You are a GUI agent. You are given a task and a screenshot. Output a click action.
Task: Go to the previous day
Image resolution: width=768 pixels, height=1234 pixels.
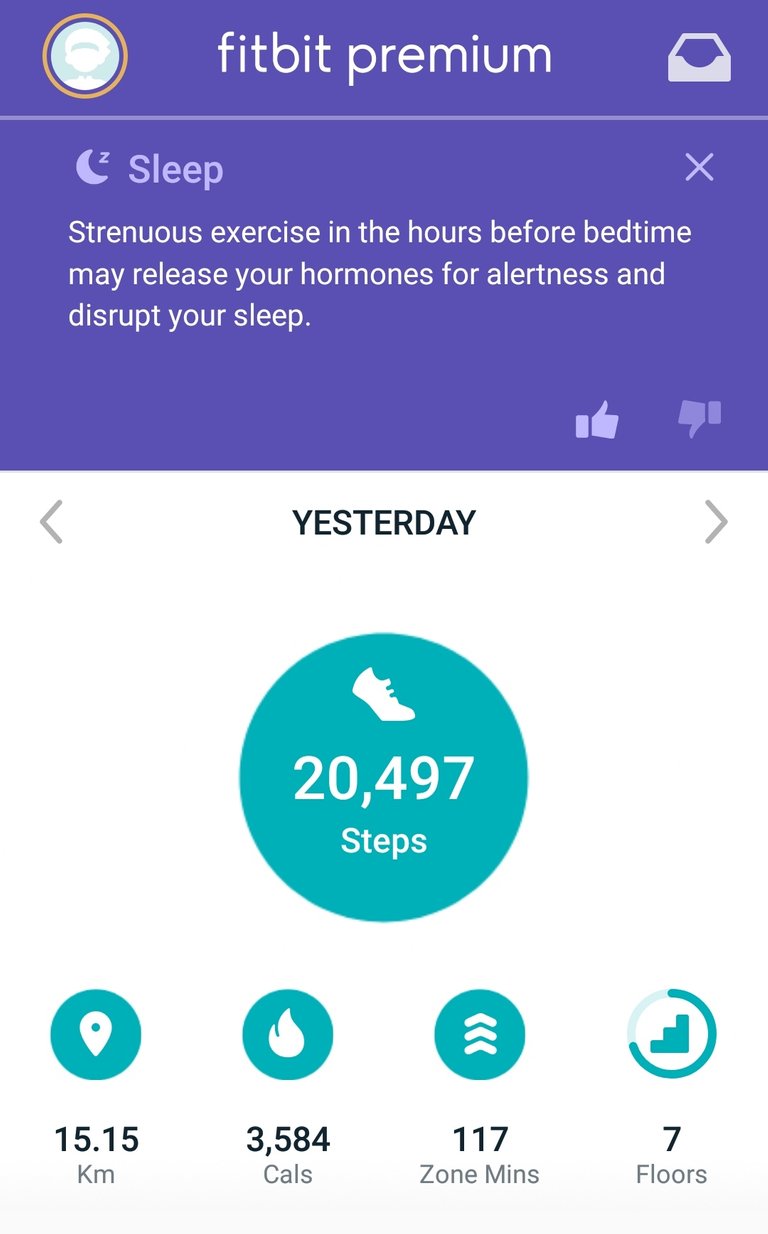[51, 522]
